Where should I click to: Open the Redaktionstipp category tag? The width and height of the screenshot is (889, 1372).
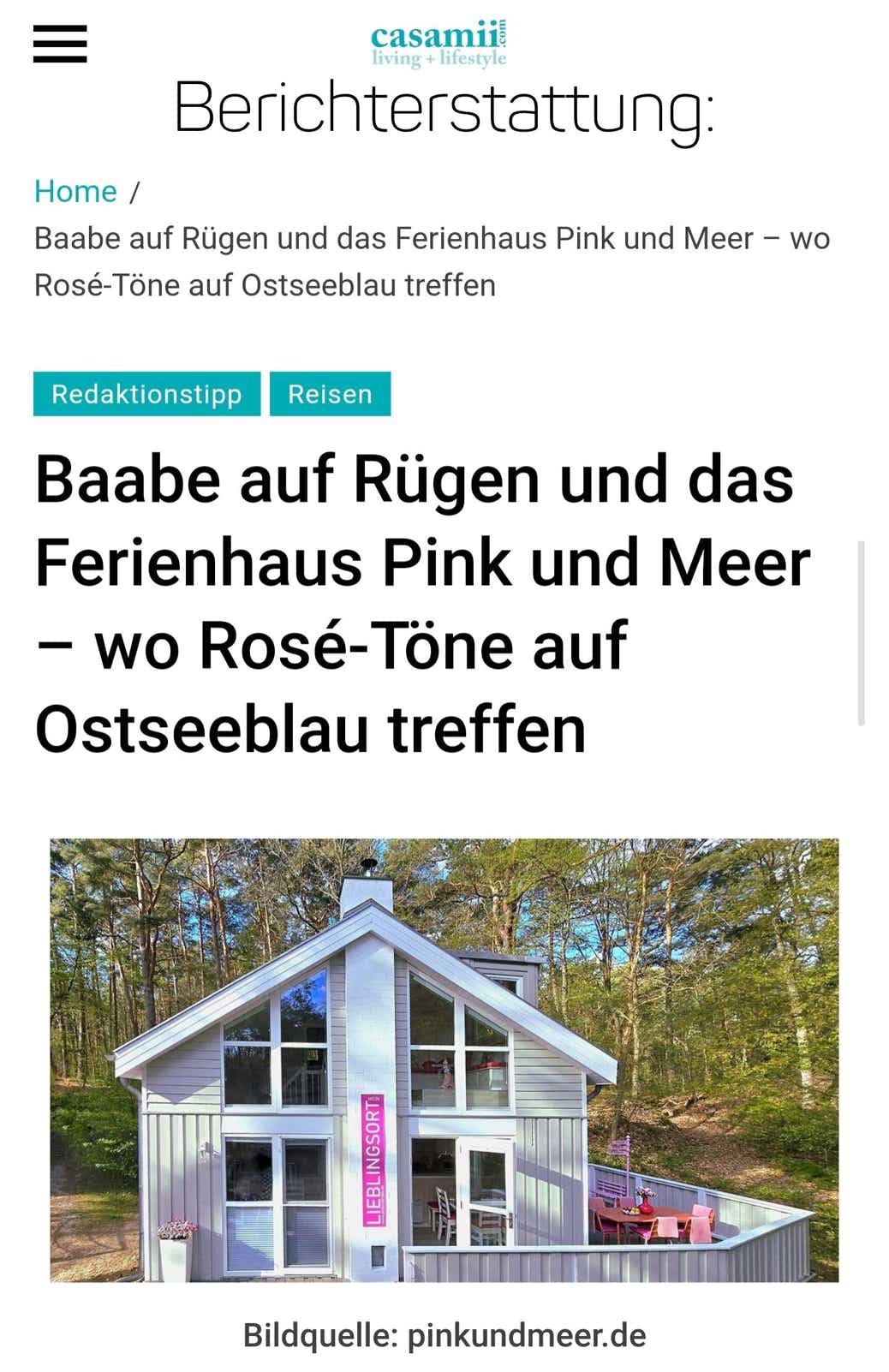[x=146, y=394]
